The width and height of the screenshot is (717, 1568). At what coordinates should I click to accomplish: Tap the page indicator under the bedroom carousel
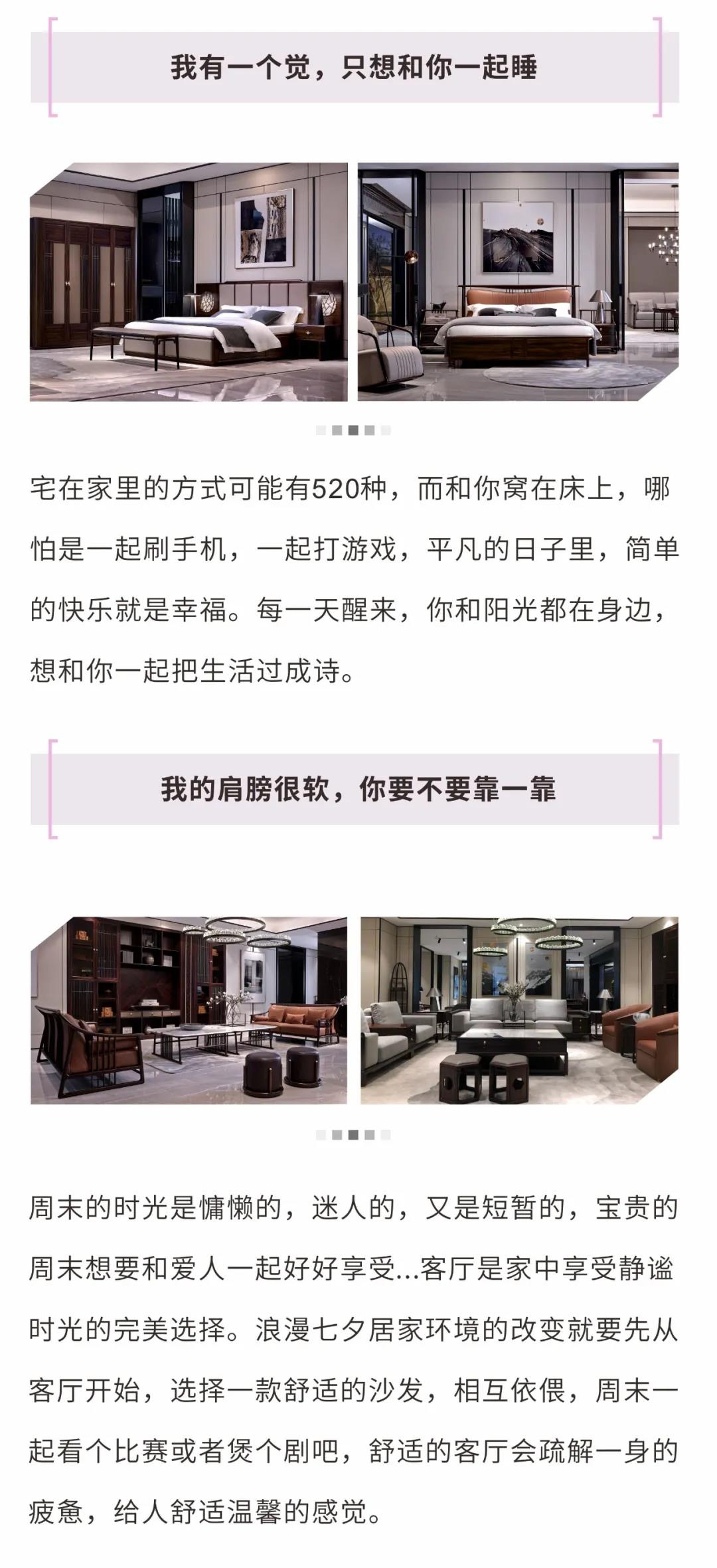pyautogui.click(x=353, y=430)
